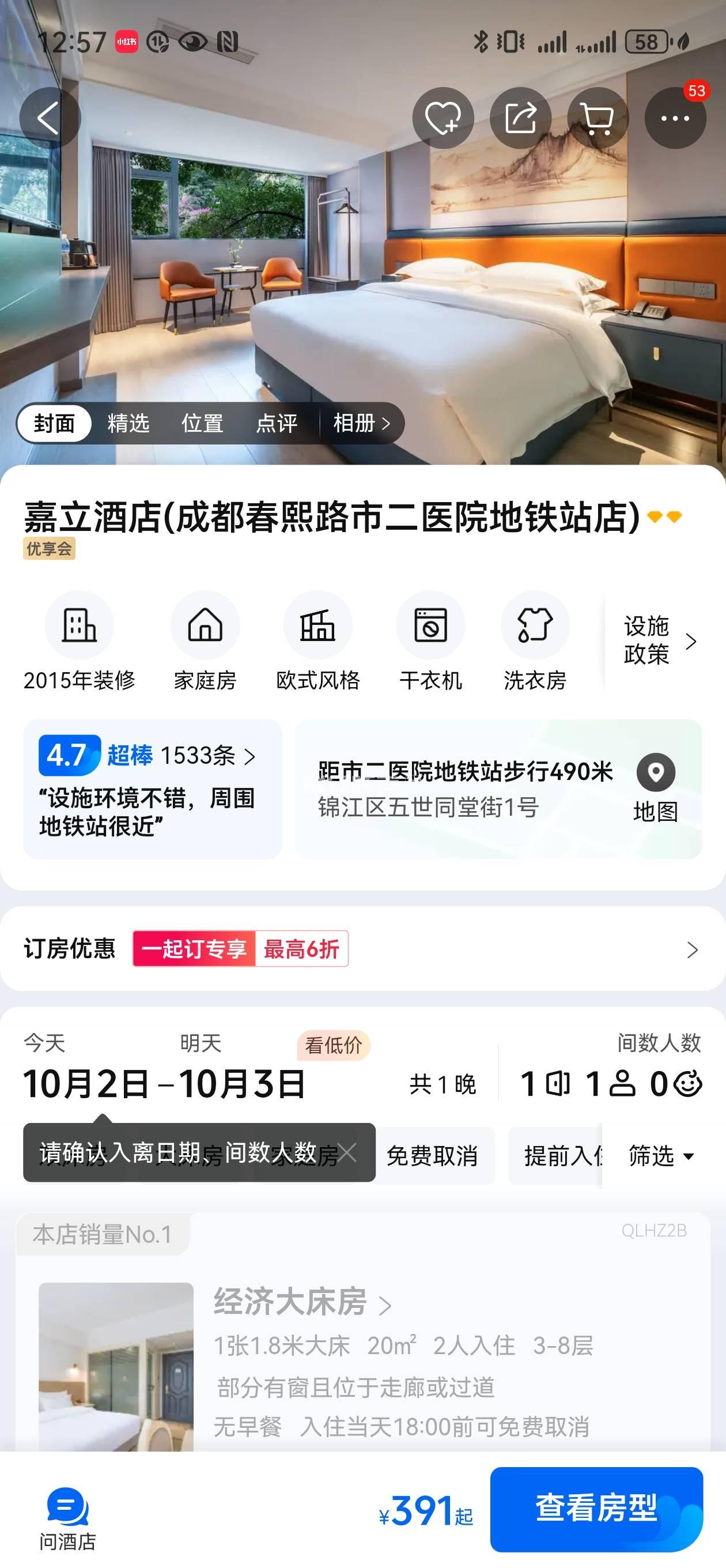The width and height of the screenshot is (726, 1568).
Task: Open the shopping cart
Action: [x=597, y=118]
